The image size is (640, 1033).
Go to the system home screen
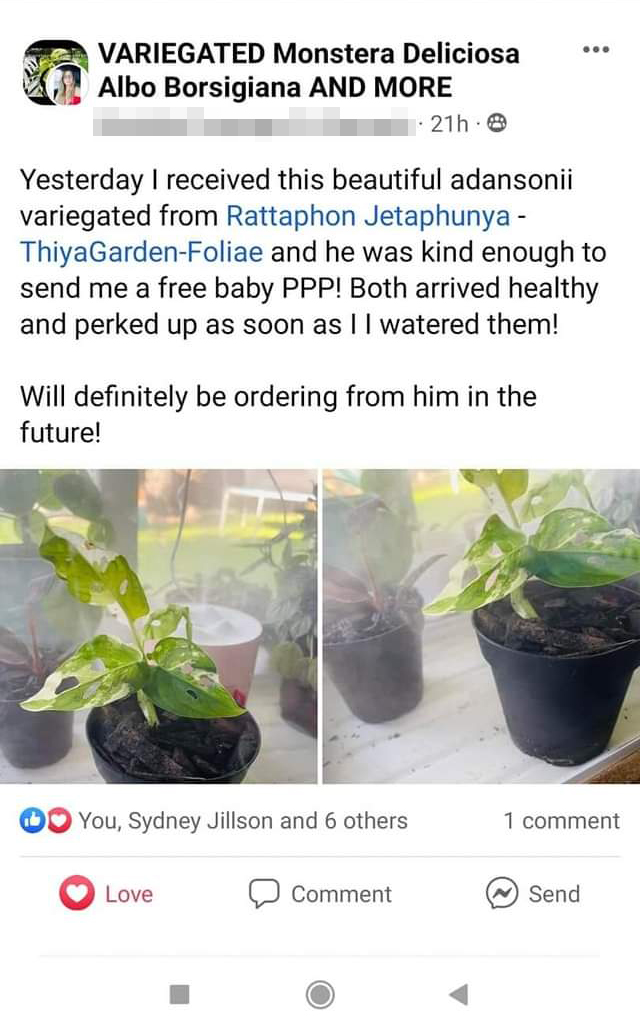click(x=320, y=994)
